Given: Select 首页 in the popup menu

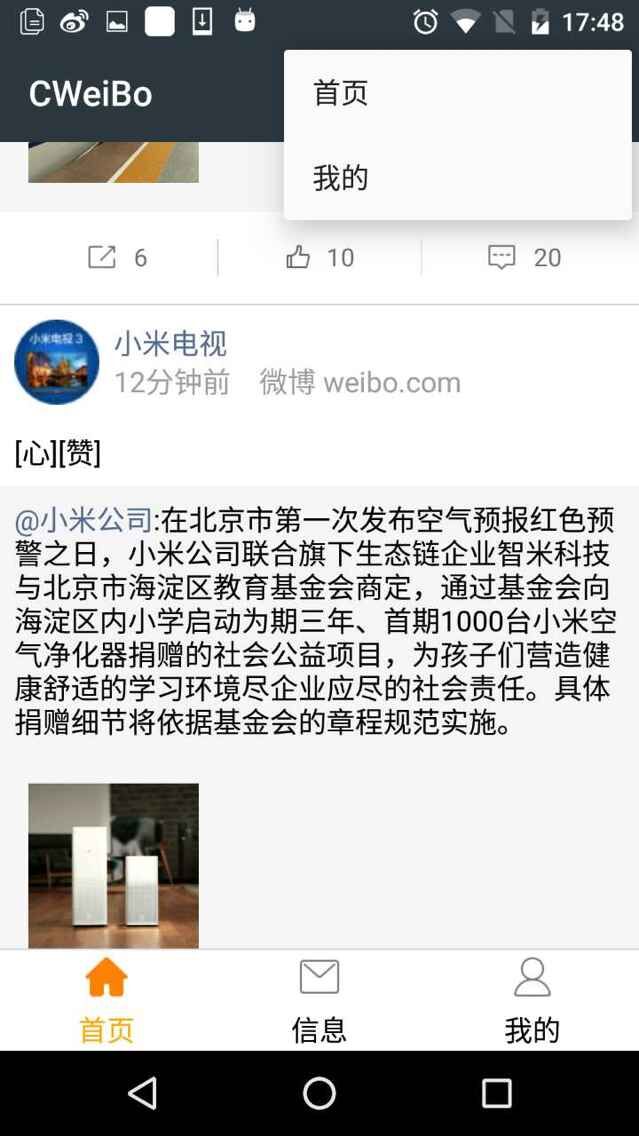Looking at the screenshot, I should coord(341,93).
